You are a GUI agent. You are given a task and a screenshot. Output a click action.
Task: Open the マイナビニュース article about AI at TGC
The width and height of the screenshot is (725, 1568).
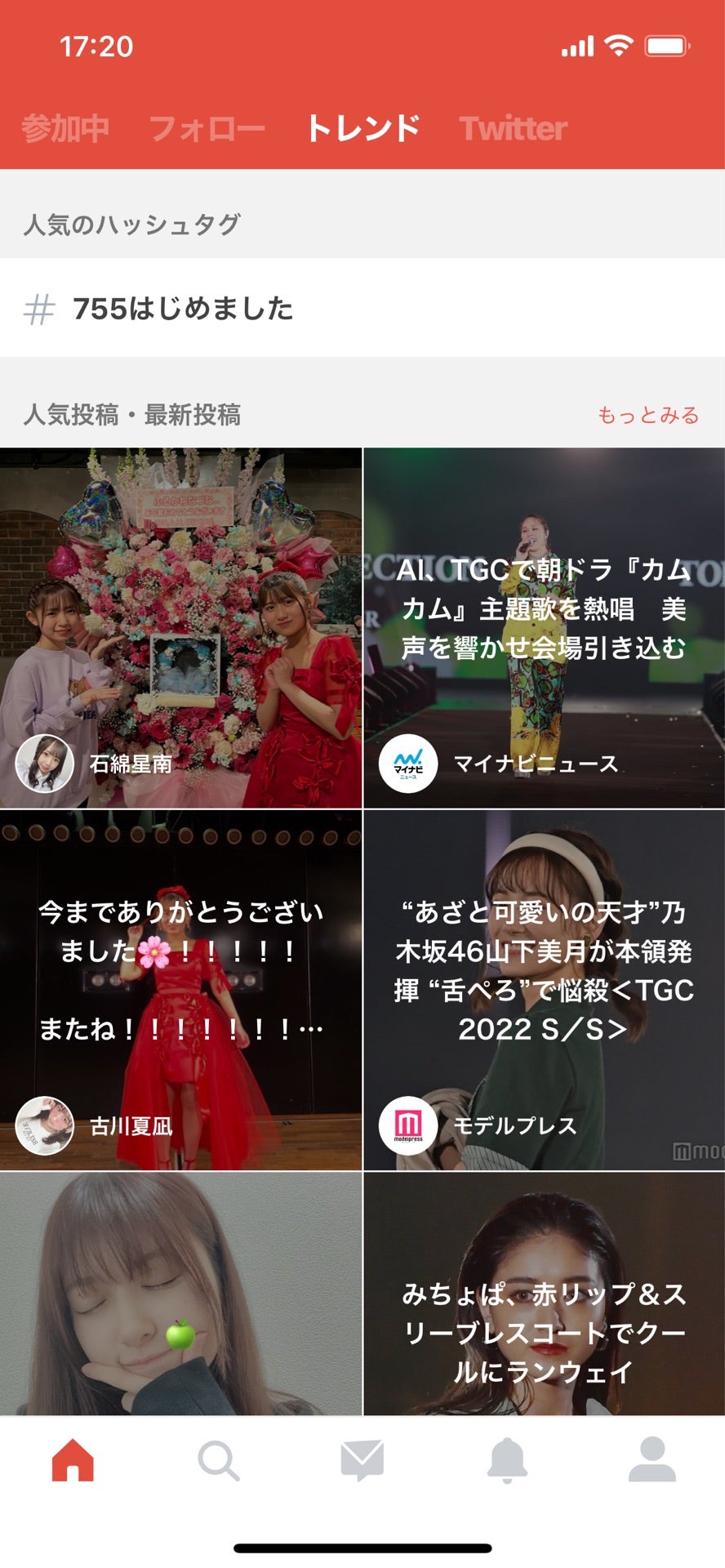(544, 628)
